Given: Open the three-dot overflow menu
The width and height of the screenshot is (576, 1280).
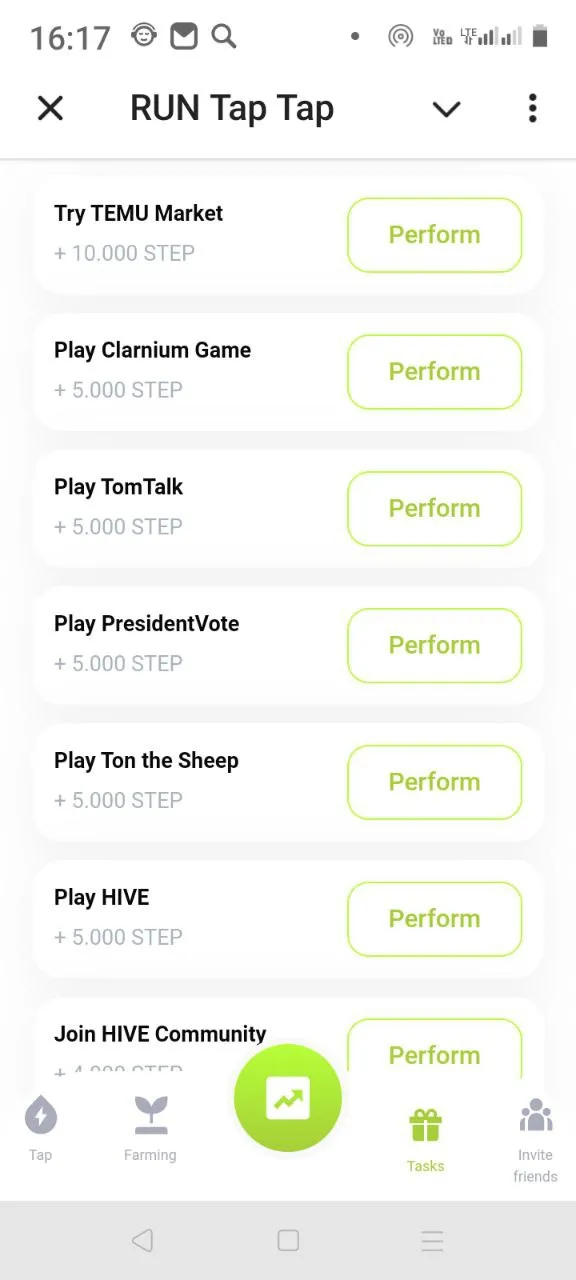Looking at the screenshot, I should pos(532,108).
